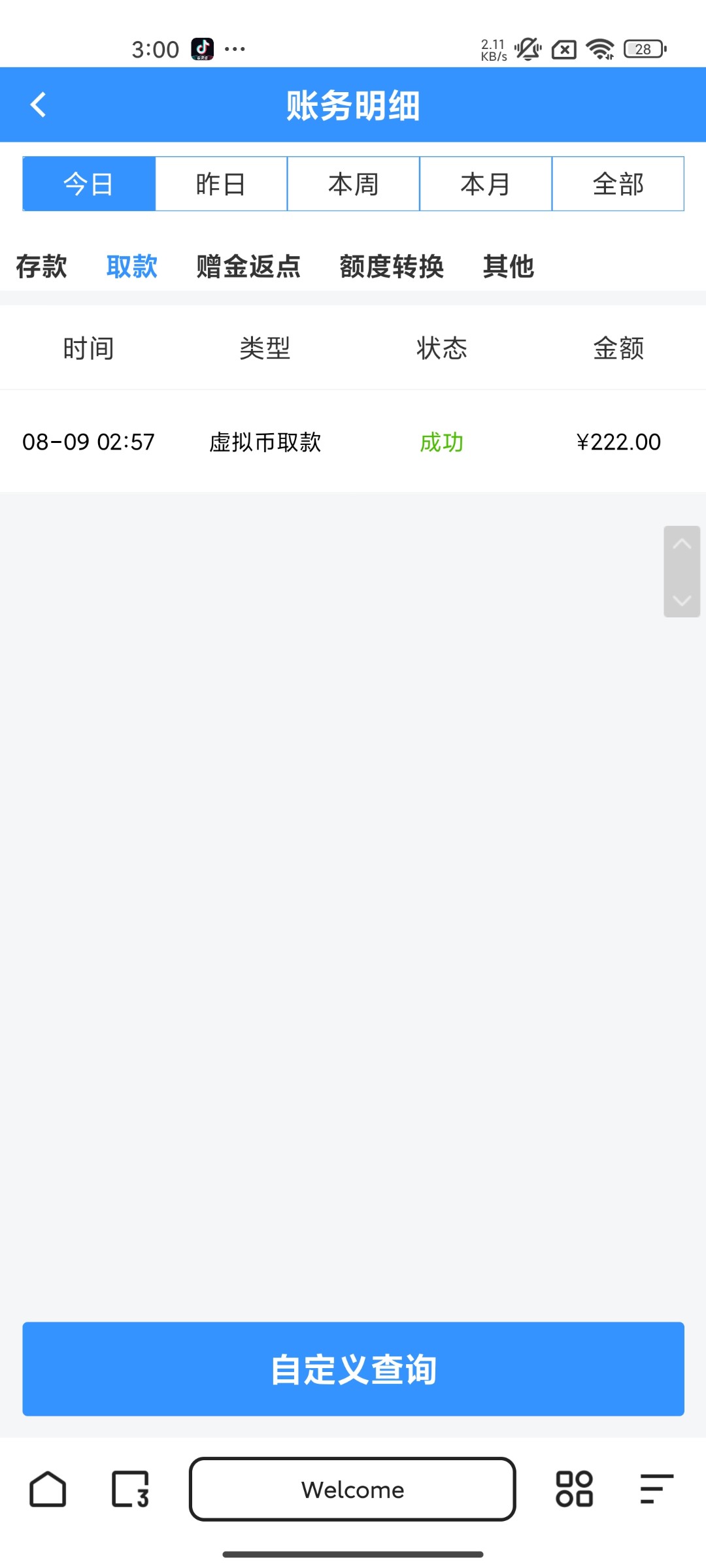This screenshot has height=1568, width=706.
Task: Select the 今日 date filter
Action: [89, 184]
